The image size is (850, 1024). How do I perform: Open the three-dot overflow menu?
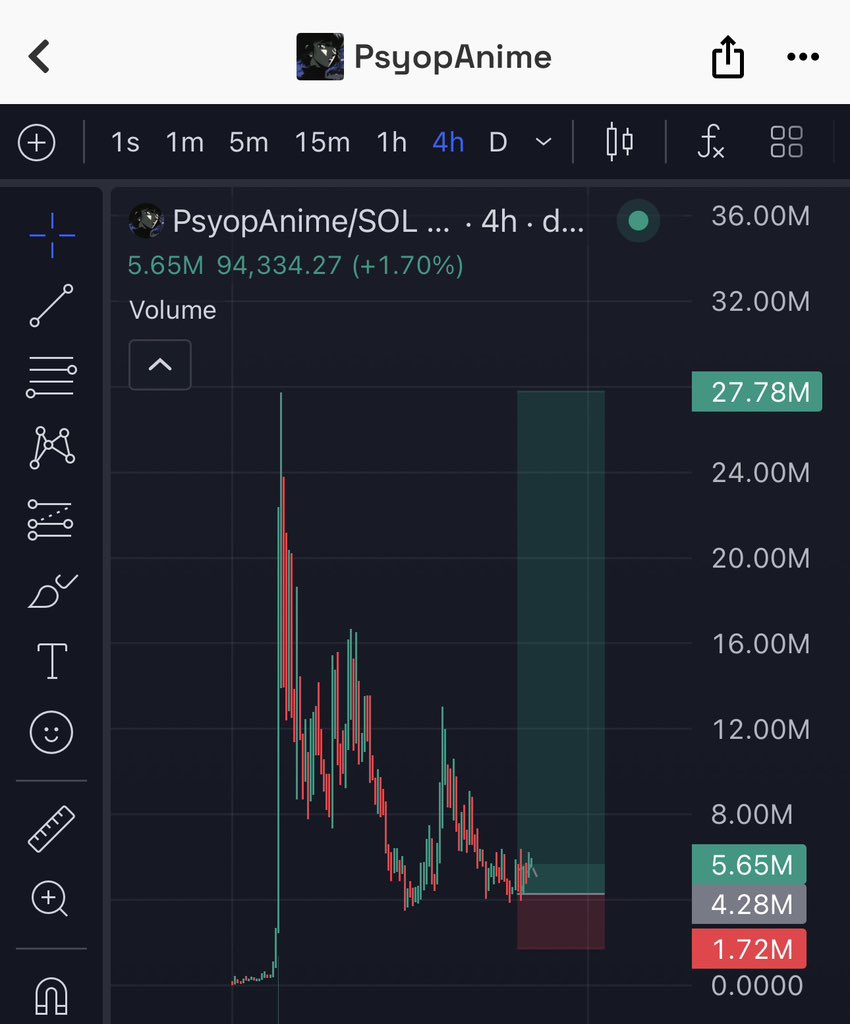pyautogui.click(x=802, y=57)
